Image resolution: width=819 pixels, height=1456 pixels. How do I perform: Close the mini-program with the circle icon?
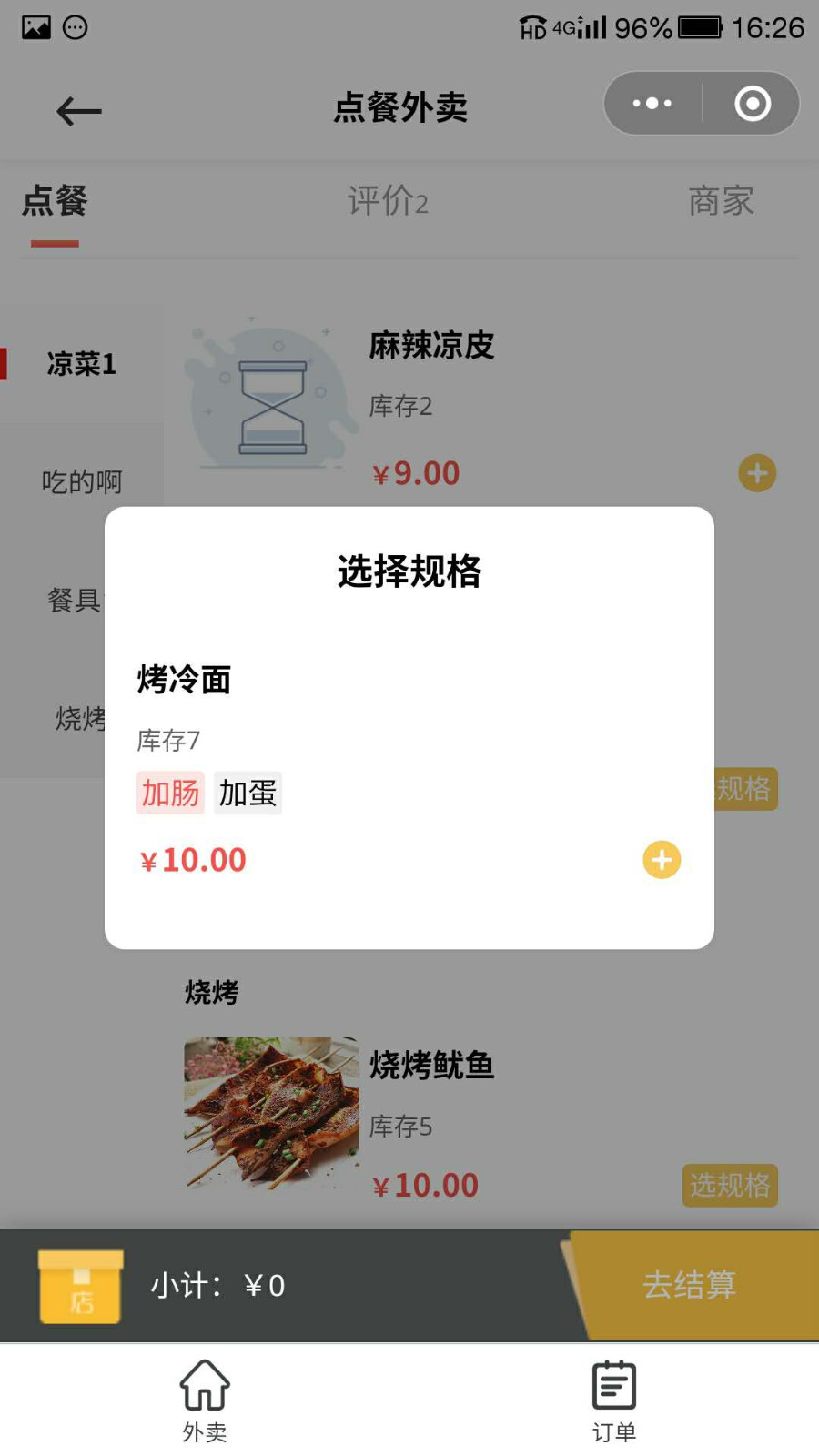(x=753, y=104)
